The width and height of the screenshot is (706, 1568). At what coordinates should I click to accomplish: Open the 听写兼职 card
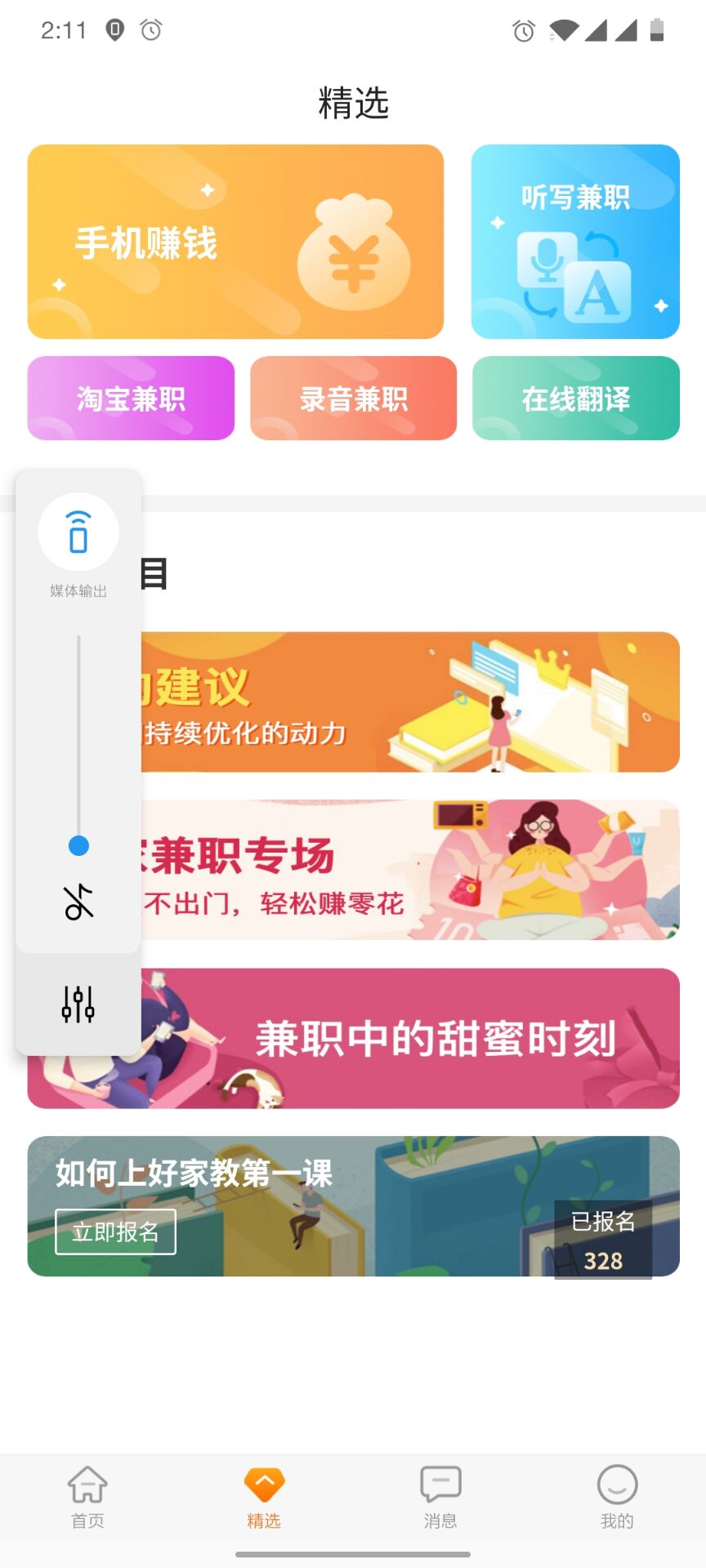pos(575,242)
